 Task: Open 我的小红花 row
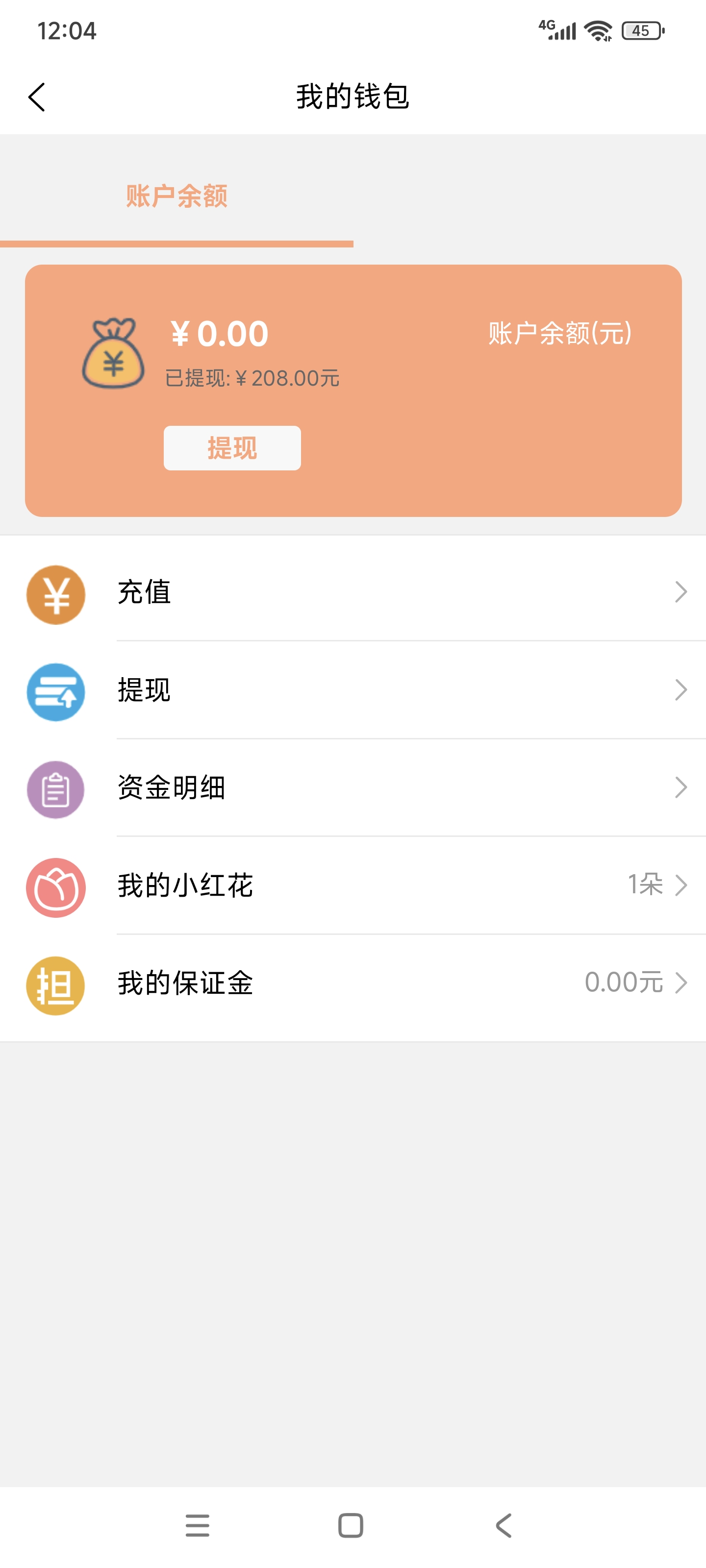(x=353, y=885)
